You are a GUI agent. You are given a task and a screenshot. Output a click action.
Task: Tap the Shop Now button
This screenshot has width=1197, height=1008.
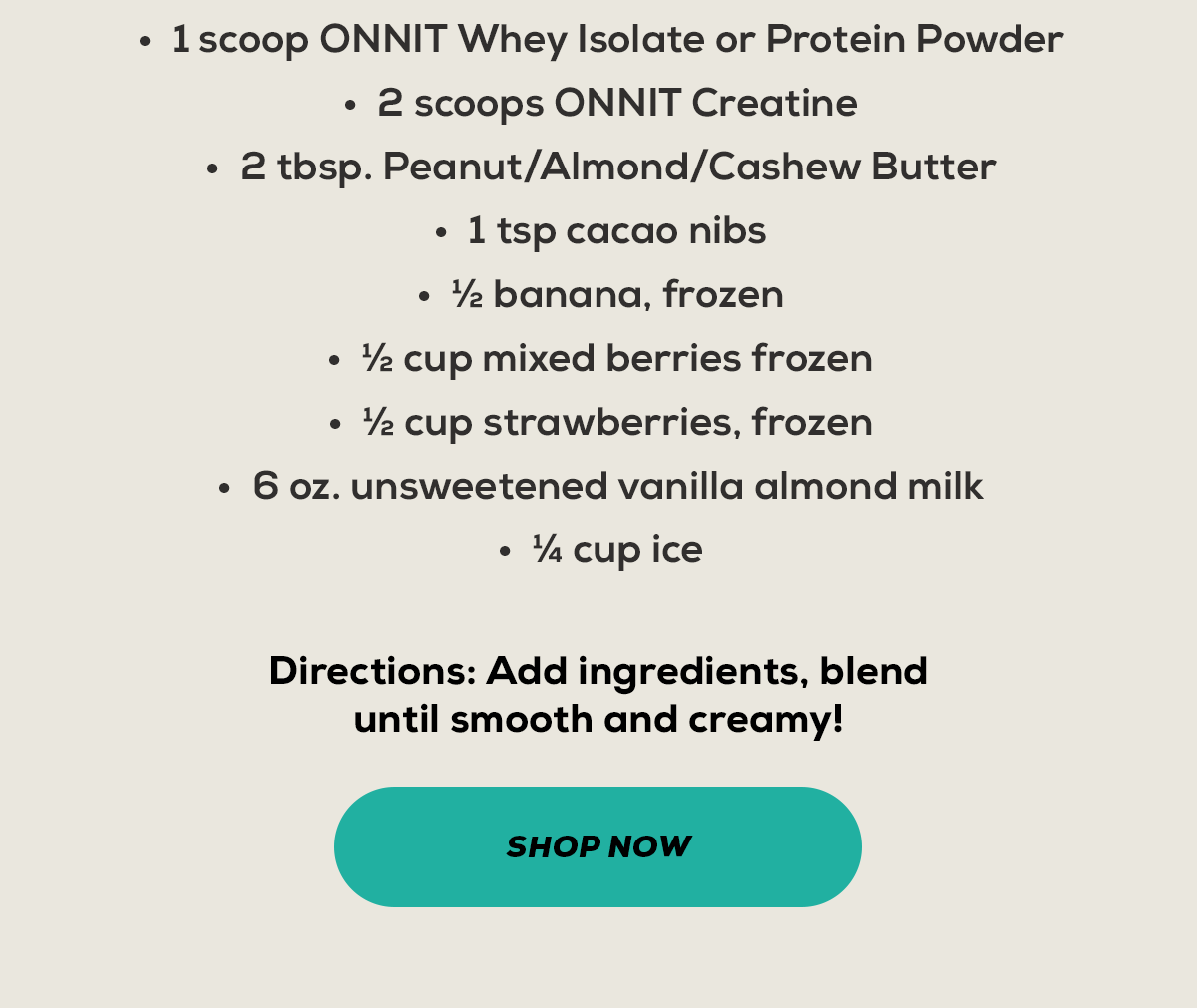598,846
